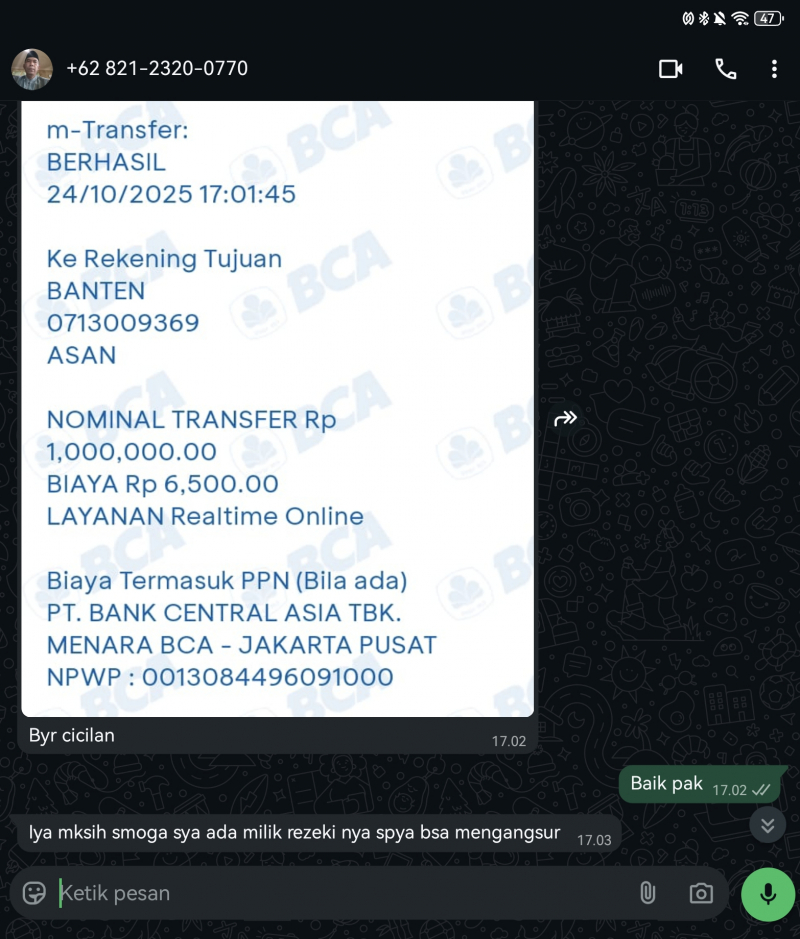
Task: Open the contact name +62 821-2320-0770 header
Action: click(158, 68)
